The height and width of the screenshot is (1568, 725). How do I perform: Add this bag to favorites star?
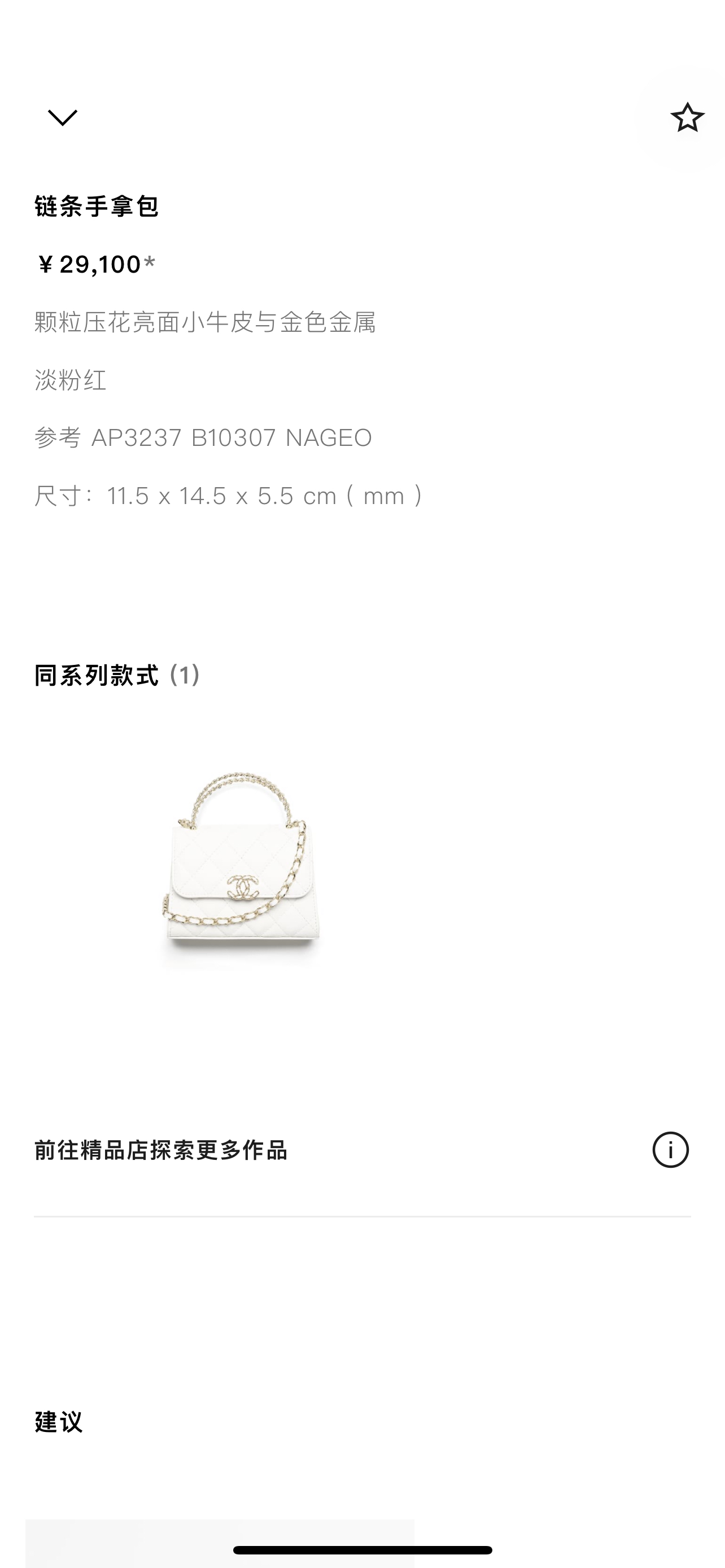[687, 117]
